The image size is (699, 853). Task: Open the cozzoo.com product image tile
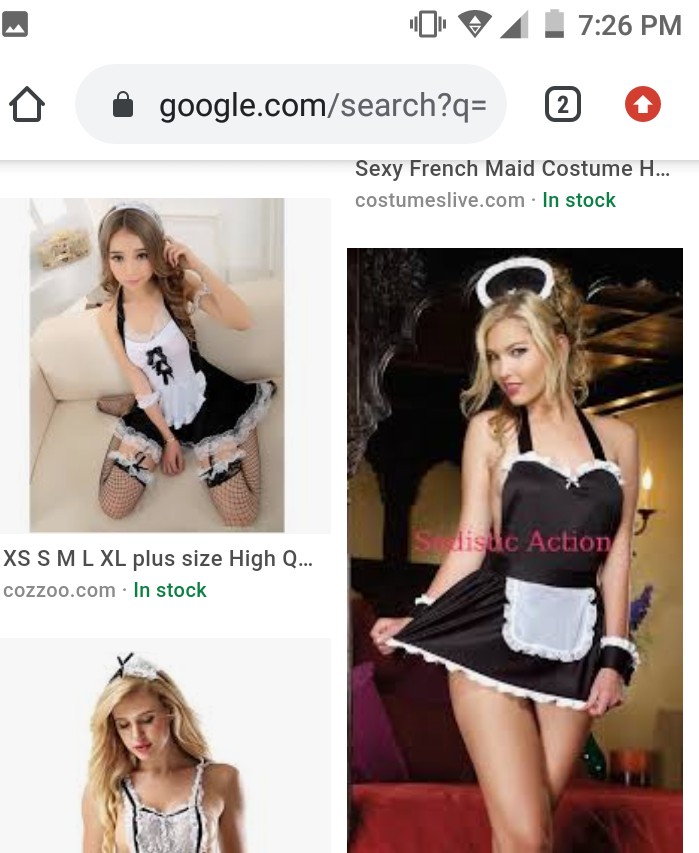click(165, 365)
